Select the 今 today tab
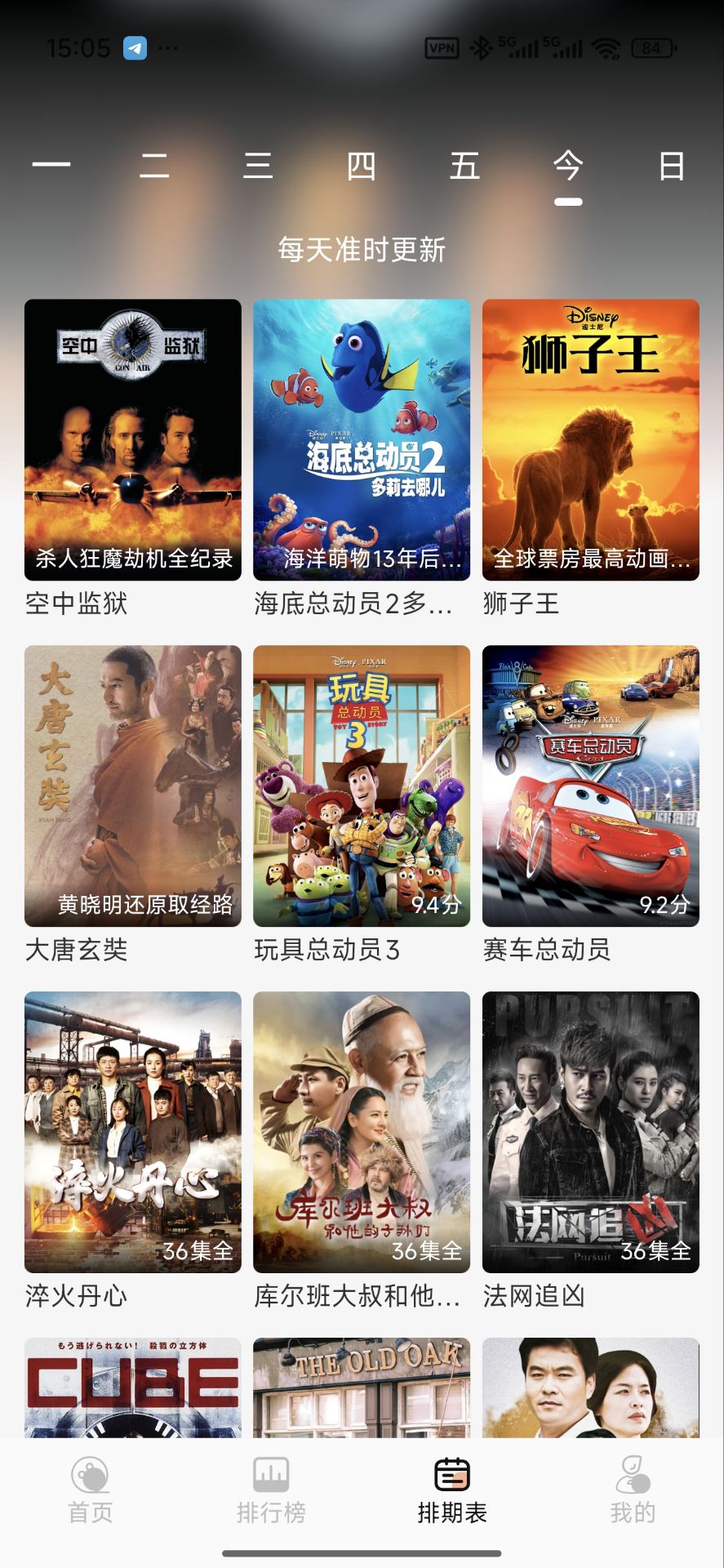Image resolution: width=724 pixels, height=1568 pixels. tap(567, 167)
